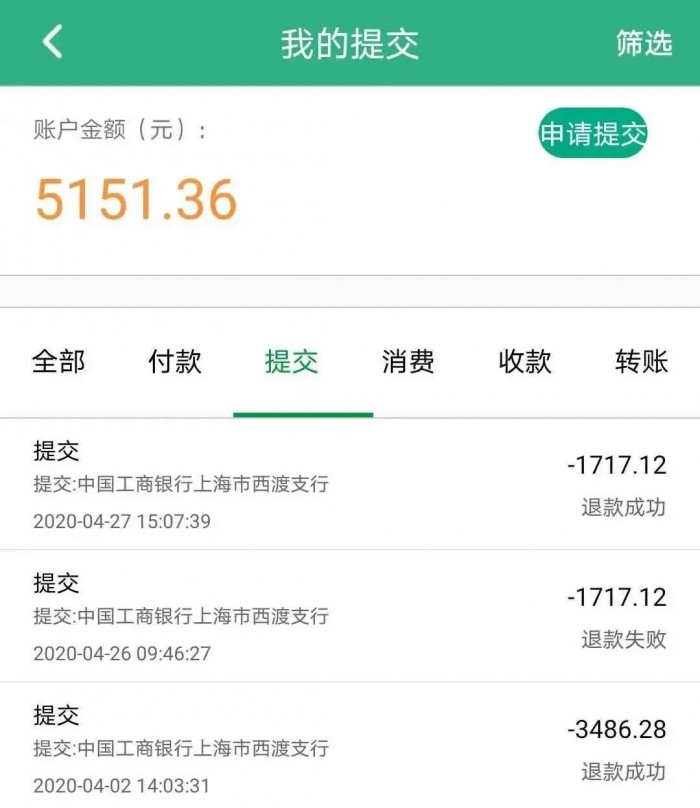This screenshot has width=700, height=808.
Task: Open the -3486.28 record from 2020-04-02
Action: tap(350, 748)
